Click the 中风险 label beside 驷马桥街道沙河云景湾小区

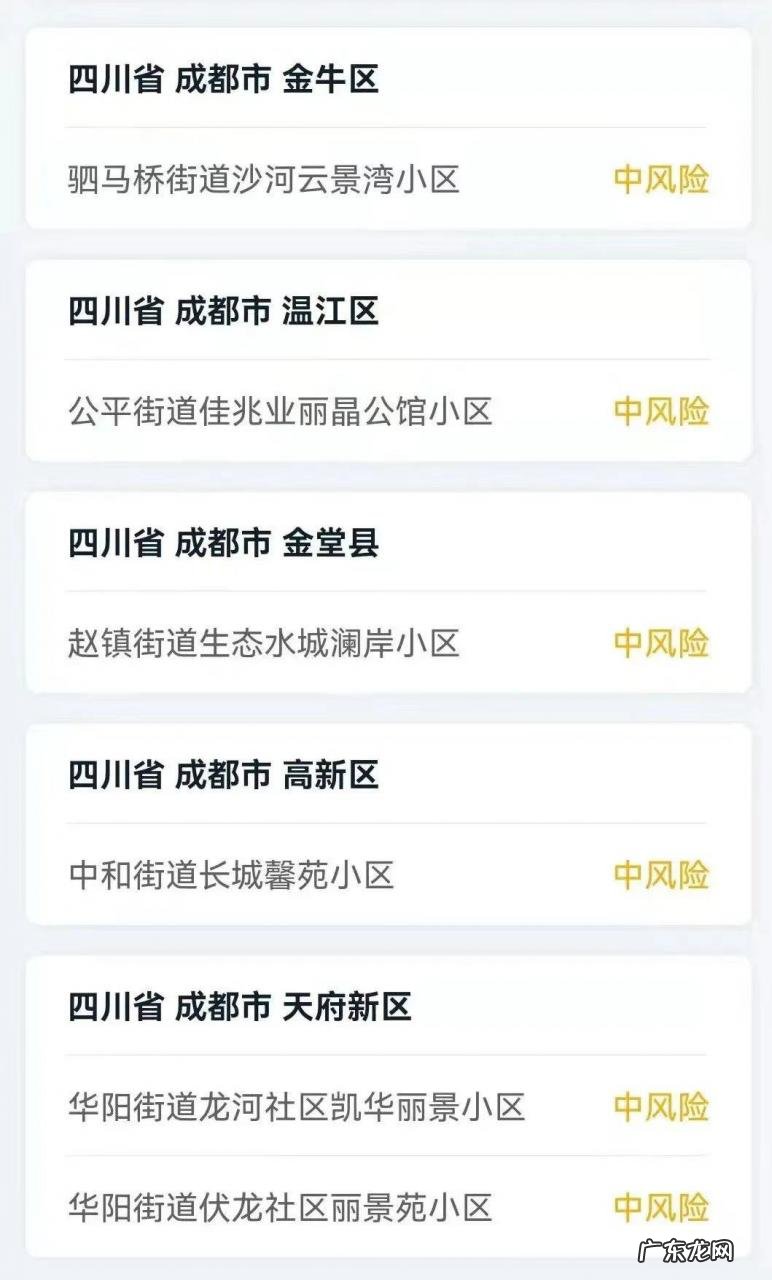click(x=661, y=178)
